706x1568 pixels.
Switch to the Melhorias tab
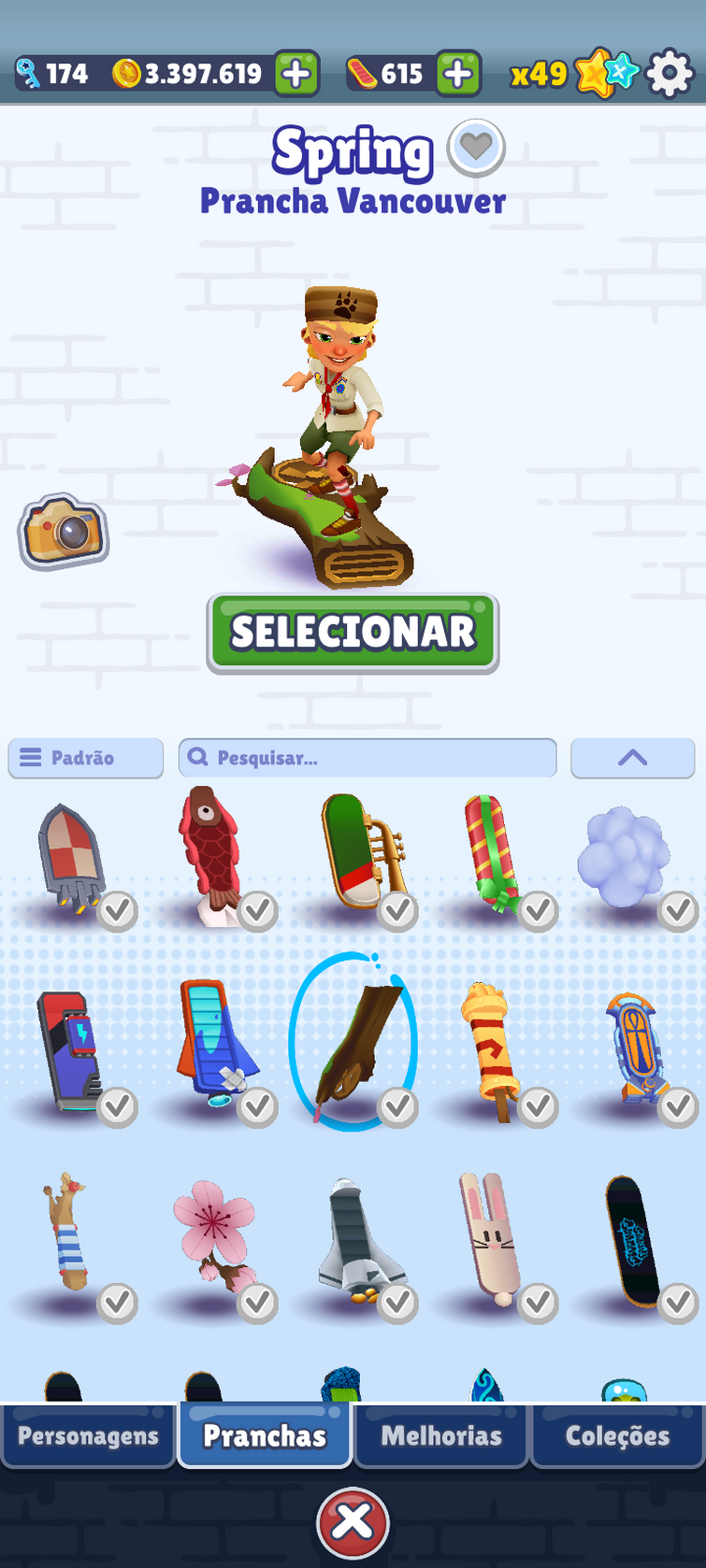(x=441, y=1435)
